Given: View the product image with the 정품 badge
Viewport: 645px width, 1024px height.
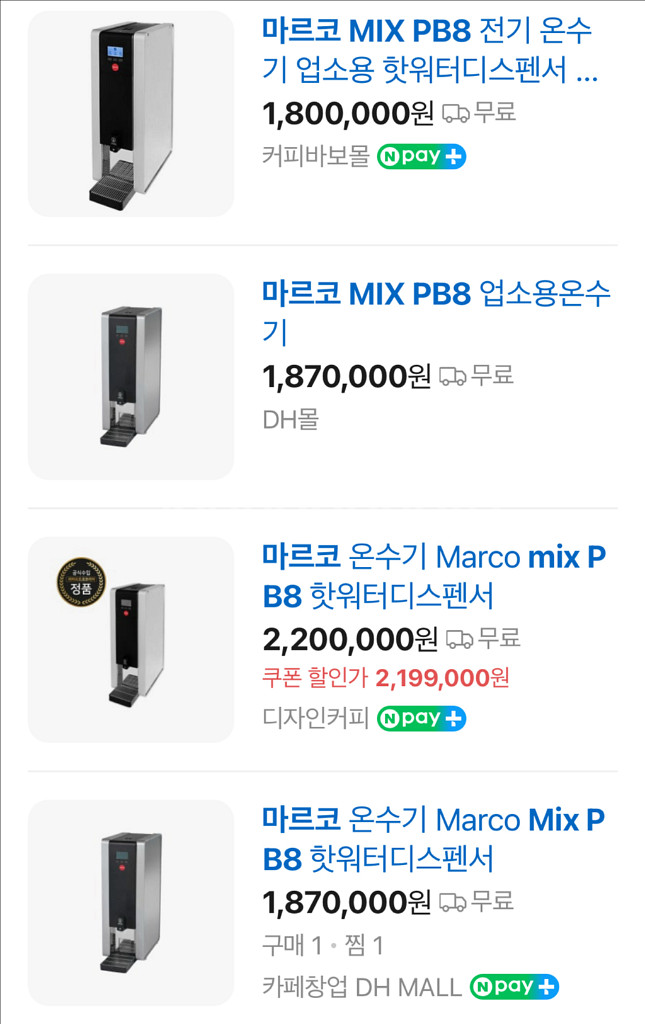Looking at the screenshot, I should pyautogui.click(x=131, y=640).
